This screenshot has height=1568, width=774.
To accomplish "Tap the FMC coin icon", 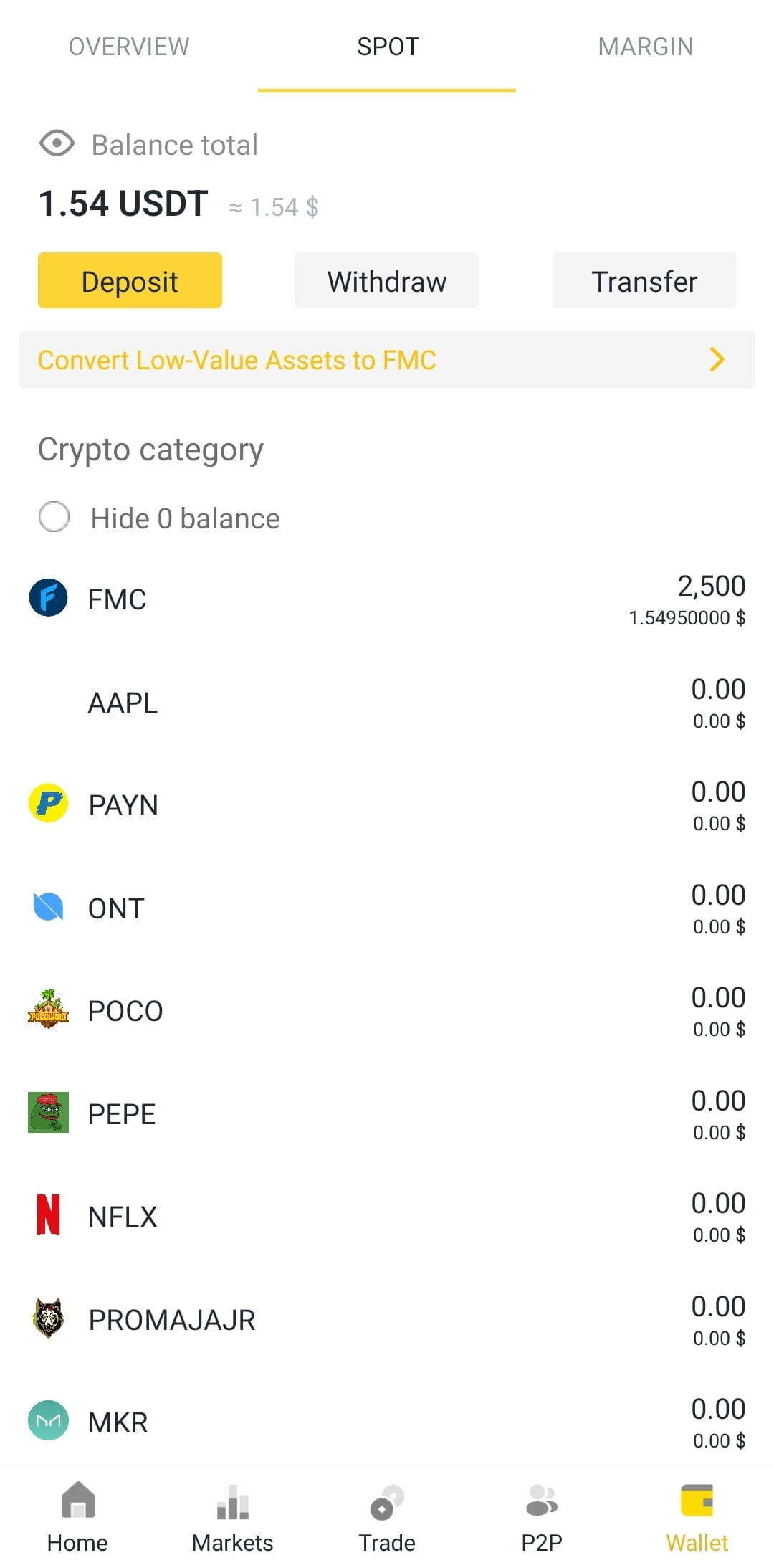I will (47, 597).
